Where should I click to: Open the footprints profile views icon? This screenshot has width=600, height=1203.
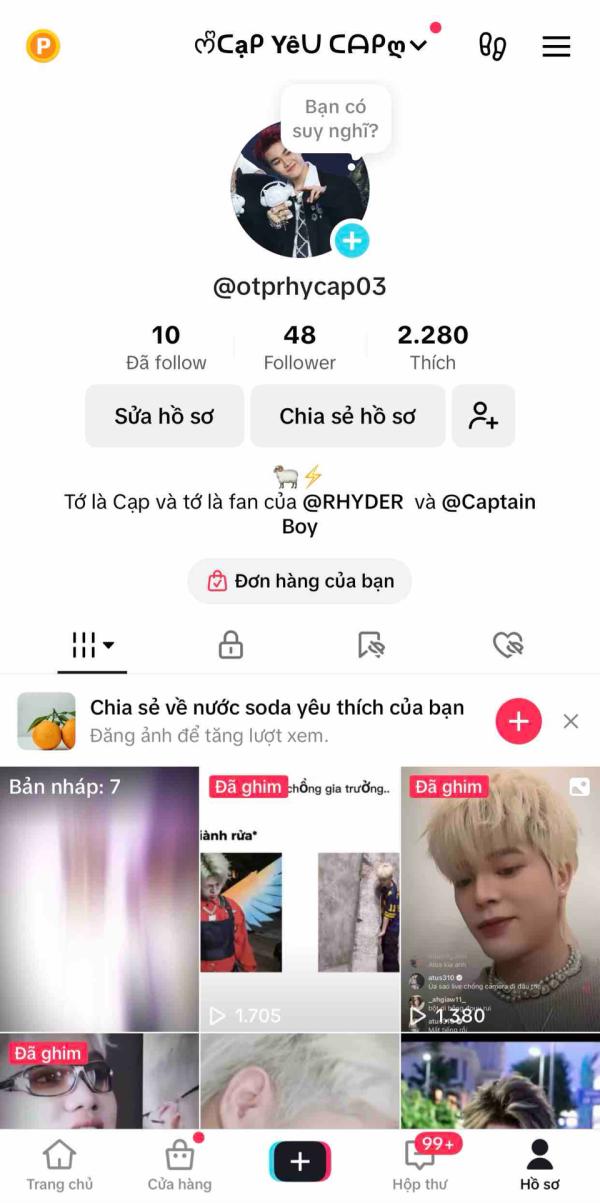coord(491,46)
